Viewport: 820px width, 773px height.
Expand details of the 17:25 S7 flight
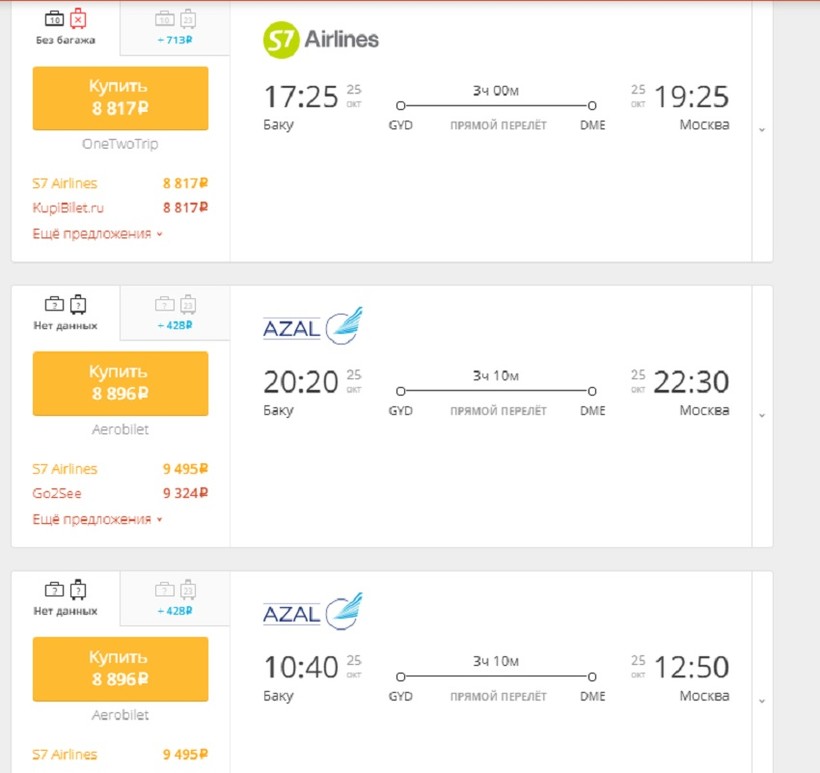[x=762, y=130]
